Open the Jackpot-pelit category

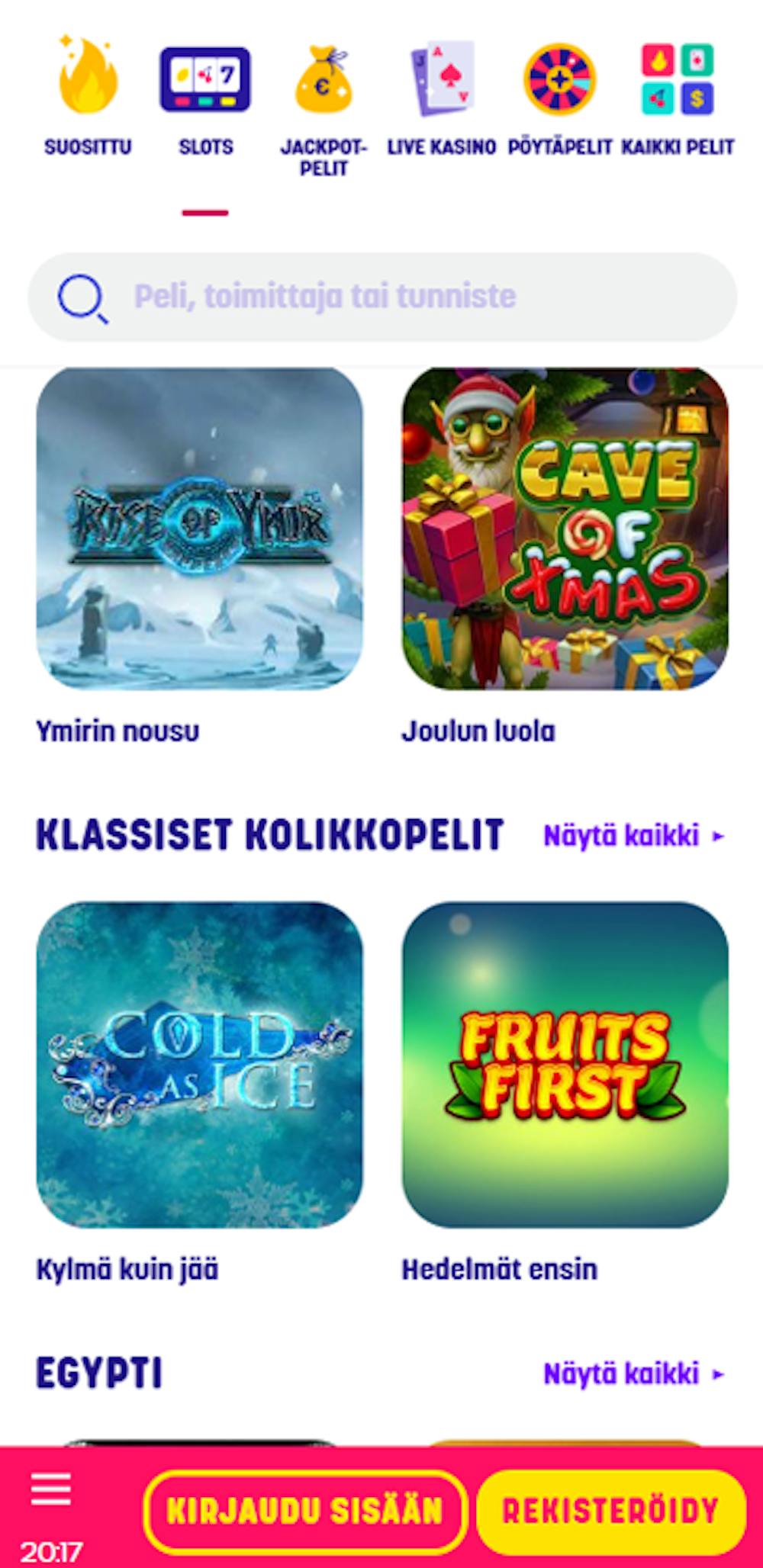click(324, 107)
